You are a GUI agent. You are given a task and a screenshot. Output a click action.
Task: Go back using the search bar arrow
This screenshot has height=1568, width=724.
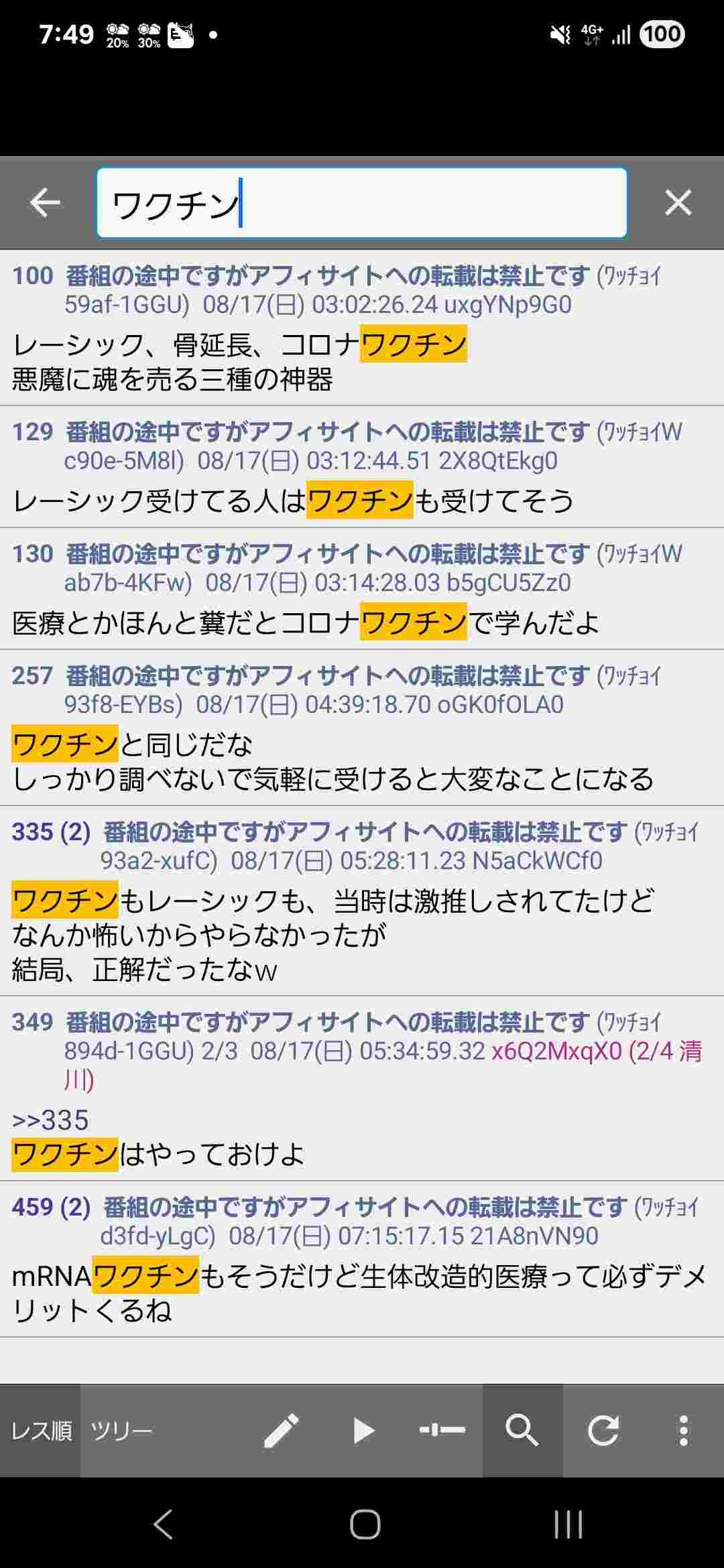[x=45, y=202]
